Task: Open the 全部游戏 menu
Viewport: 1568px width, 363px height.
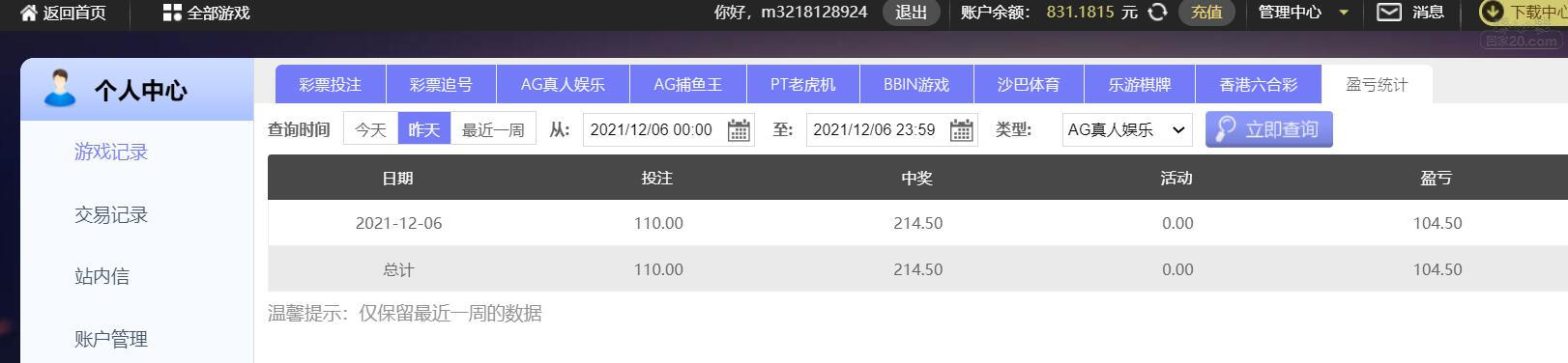Action: 206,13
